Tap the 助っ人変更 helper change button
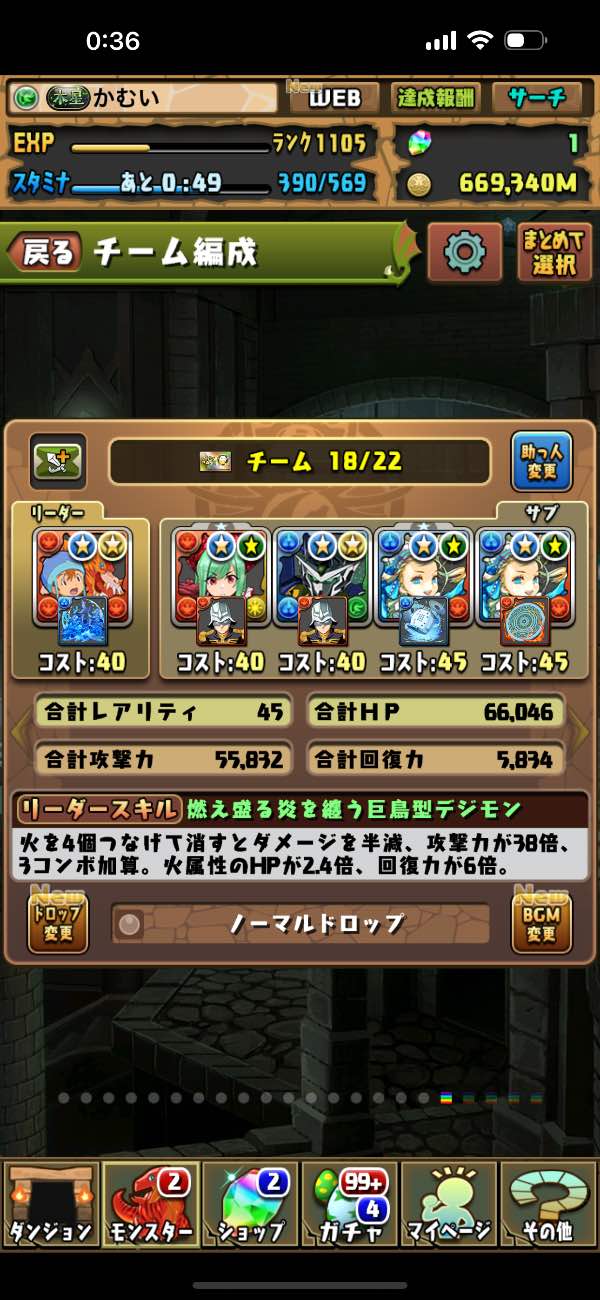600x1300 pixels. point(541,461)
